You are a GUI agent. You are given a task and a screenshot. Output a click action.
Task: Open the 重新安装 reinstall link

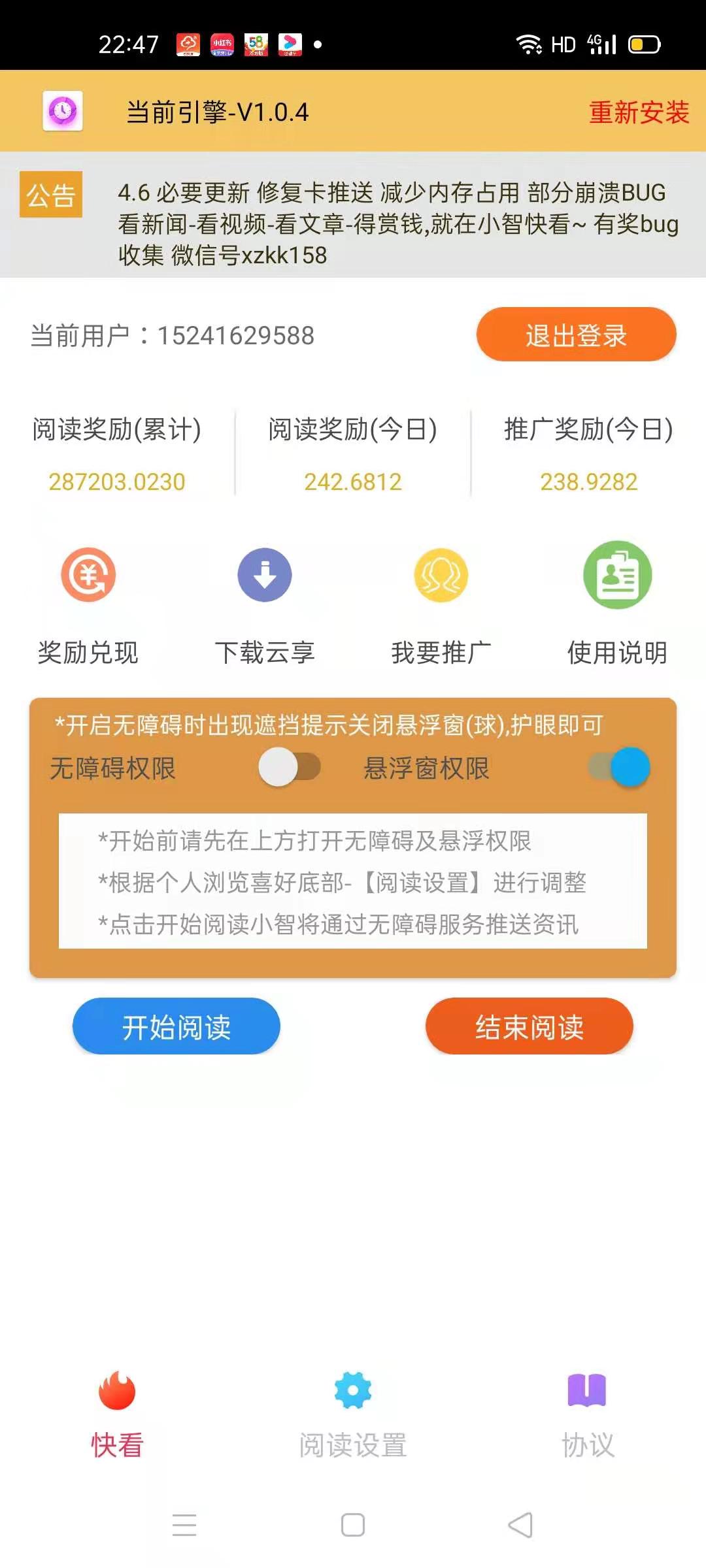click(x=639, y=114)
